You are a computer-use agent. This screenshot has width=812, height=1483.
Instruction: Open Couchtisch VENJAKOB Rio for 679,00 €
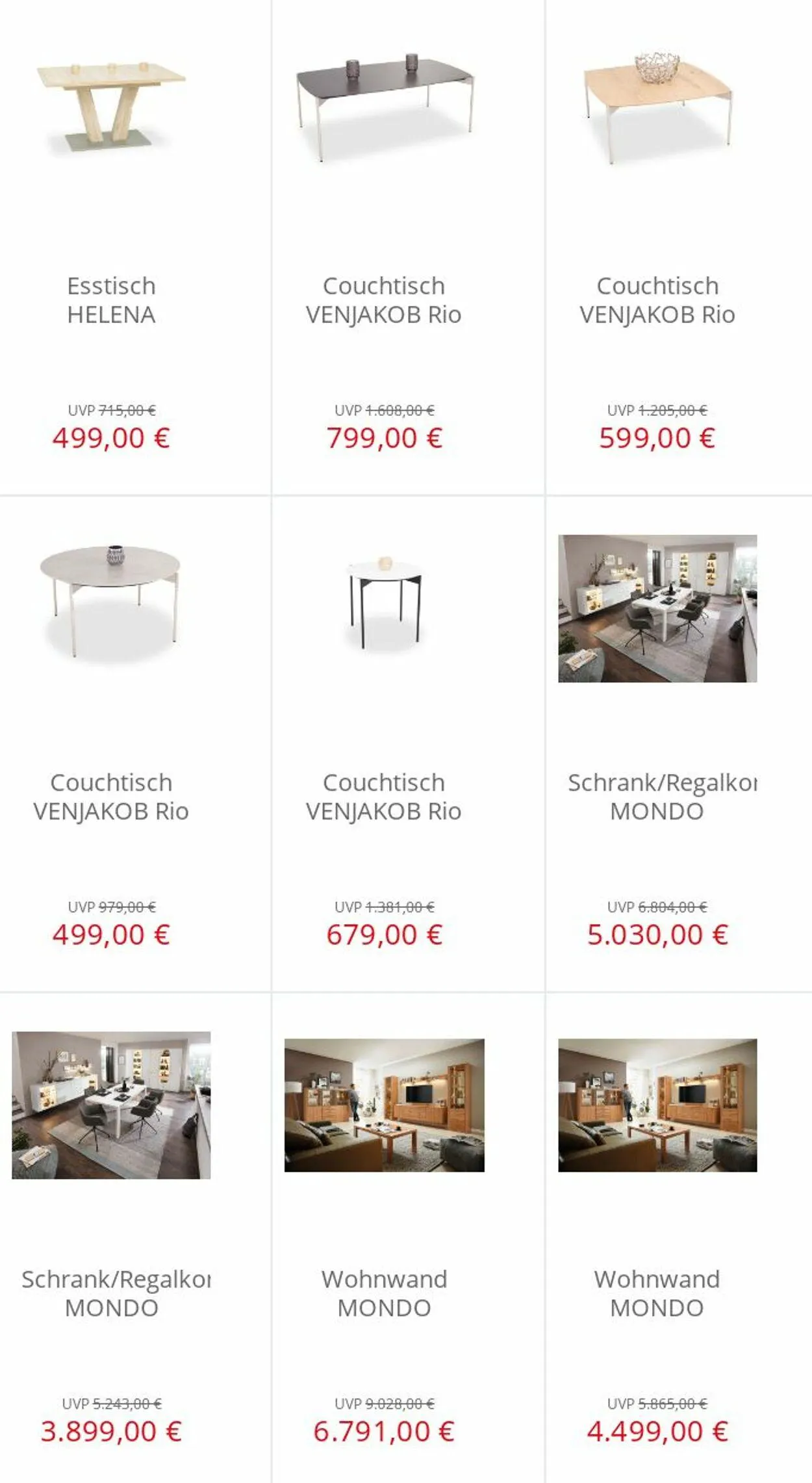(384, 796)
